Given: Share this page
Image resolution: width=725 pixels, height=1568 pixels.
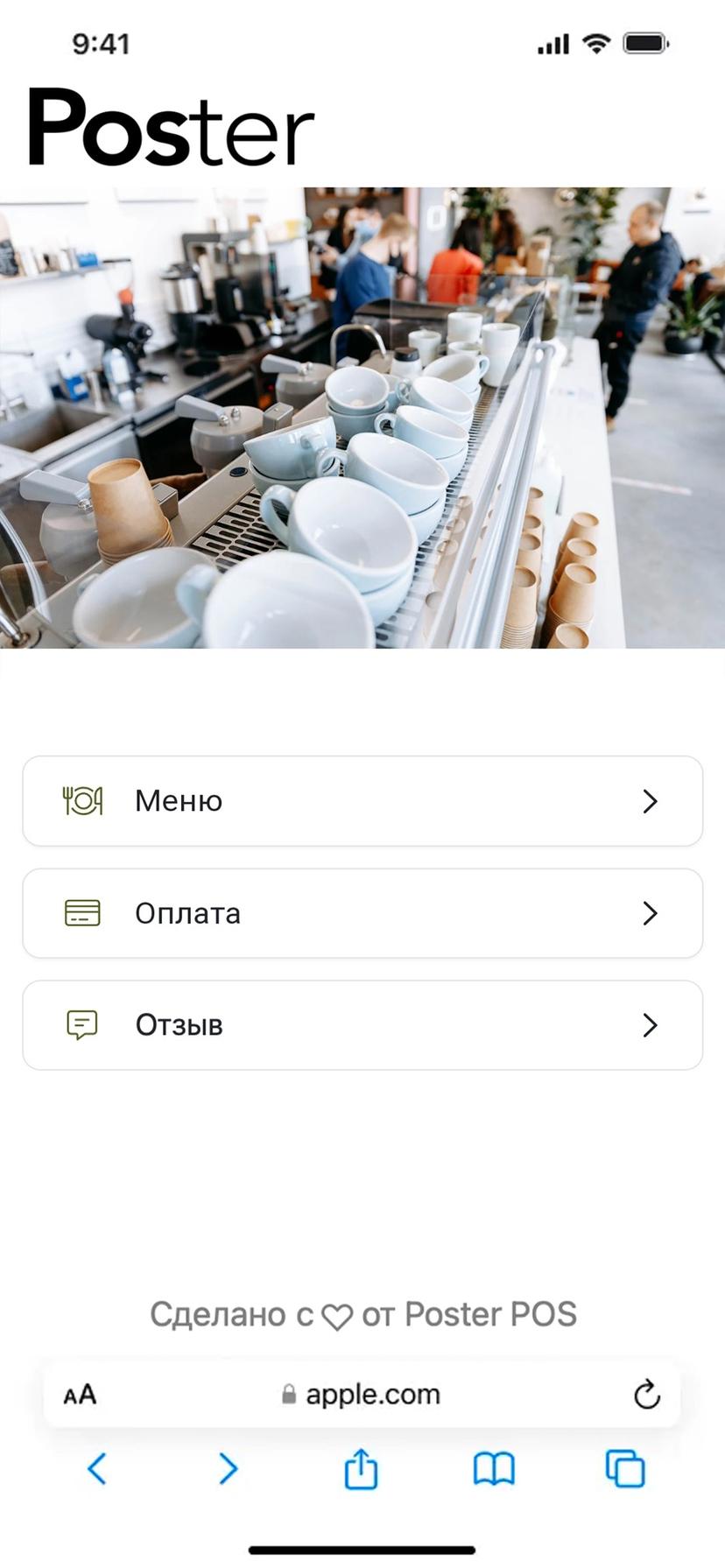Looking at the screenshot, I should (x=361, y=1468).
